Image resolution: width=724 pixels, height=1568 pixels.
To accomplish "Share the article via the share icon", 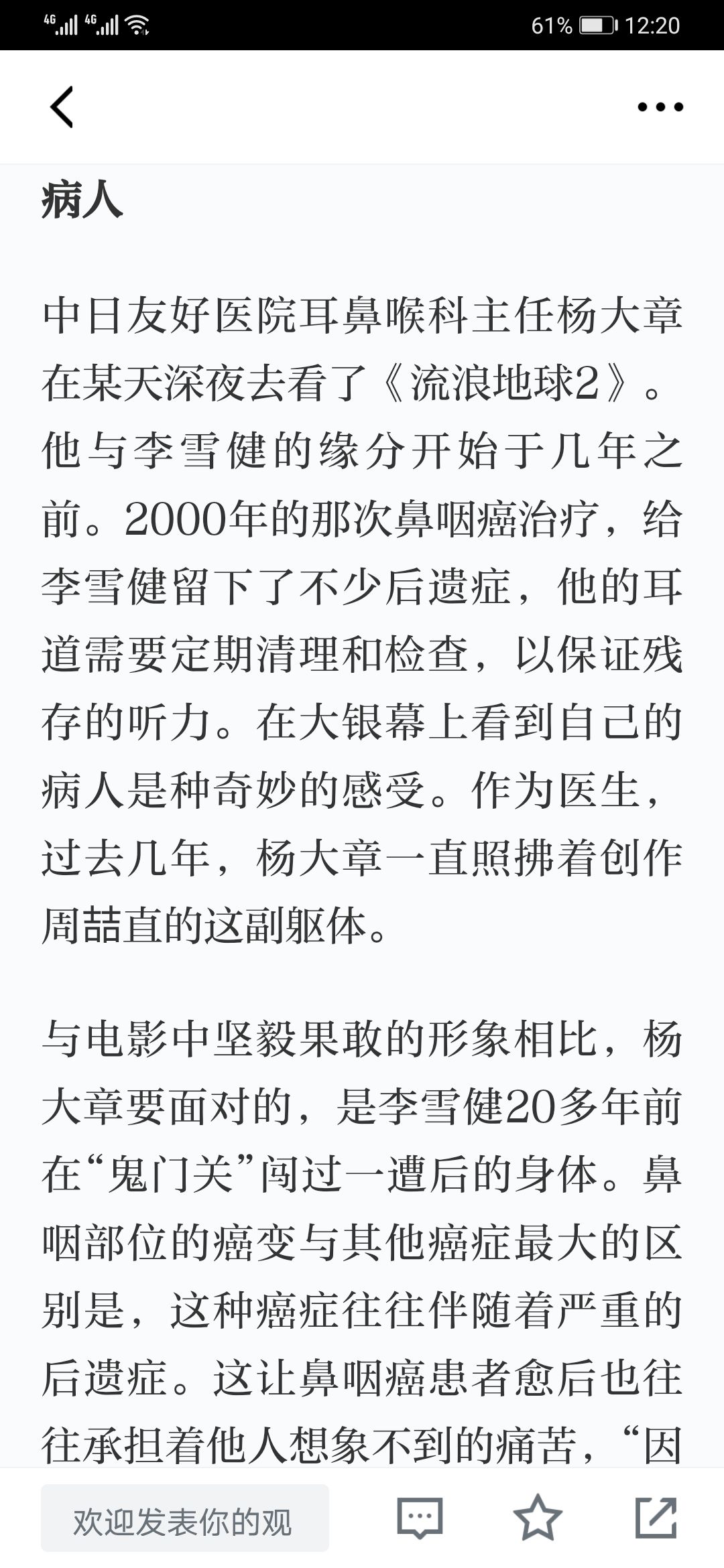I will pyautogui.click(x=656, y=1518).
